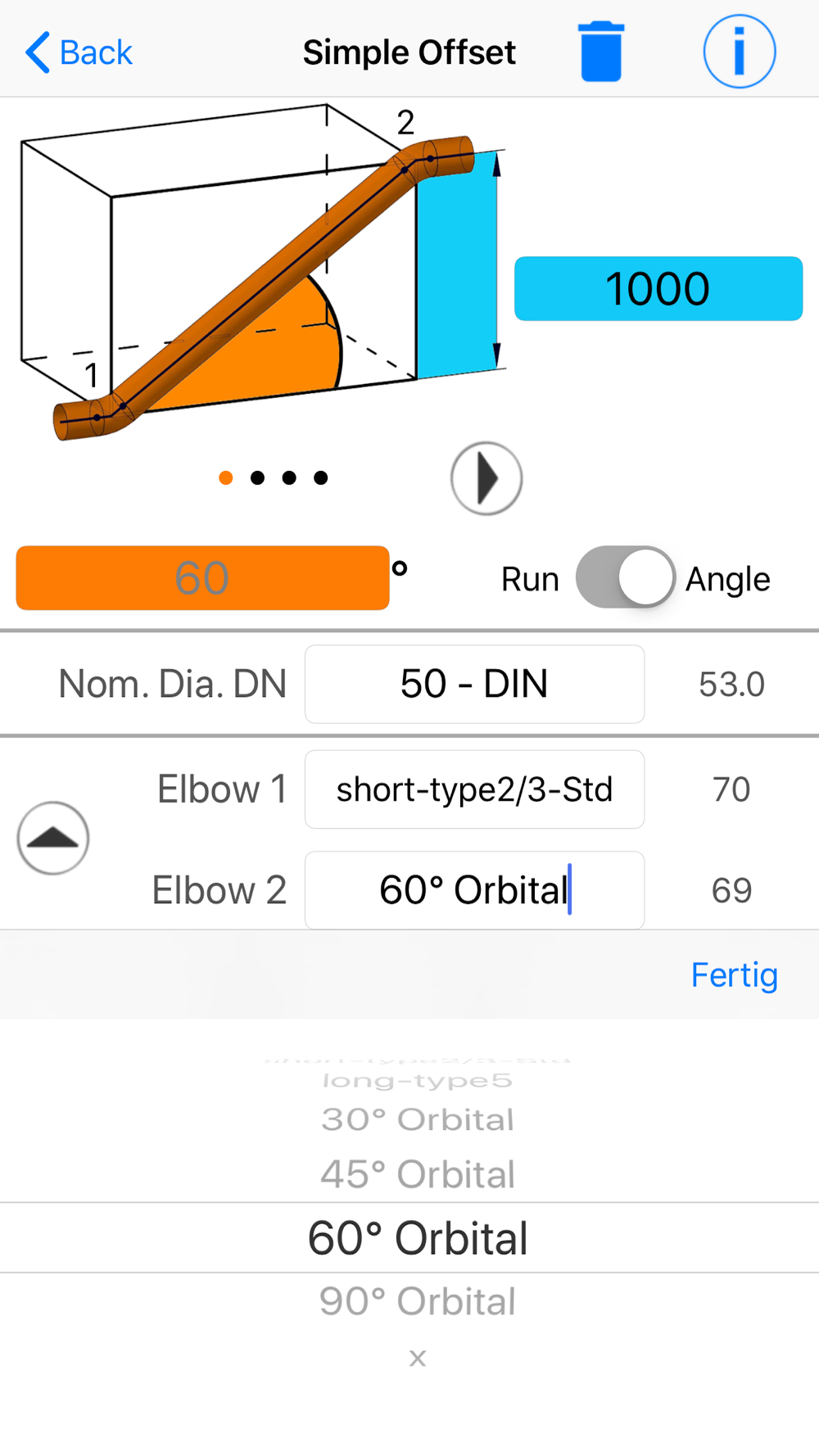This screenshot has height=1456, width=819.
Task: Tap the right arrow next-diagram button
Action: point(486,478)
